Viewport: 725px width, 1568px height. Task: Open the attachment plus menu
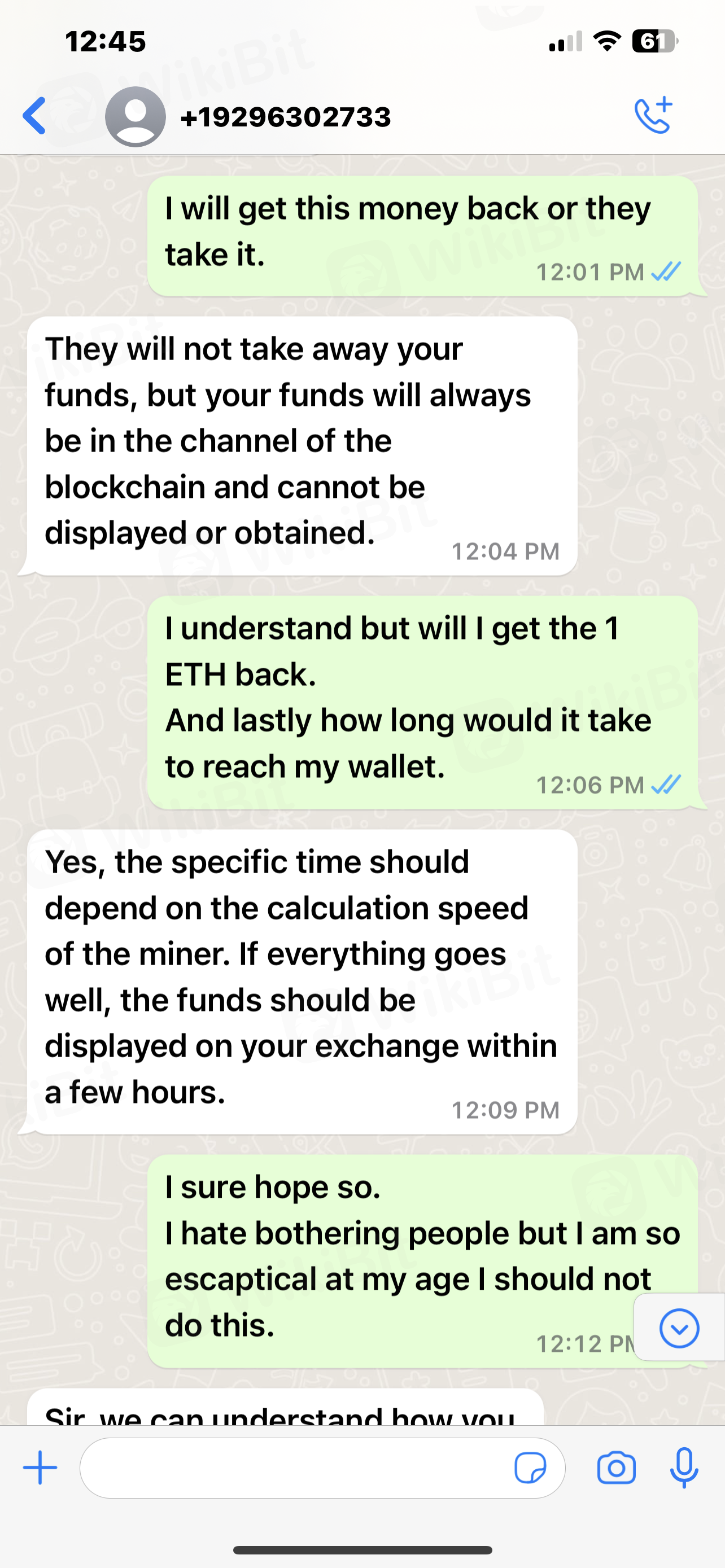coord(40,1468)
